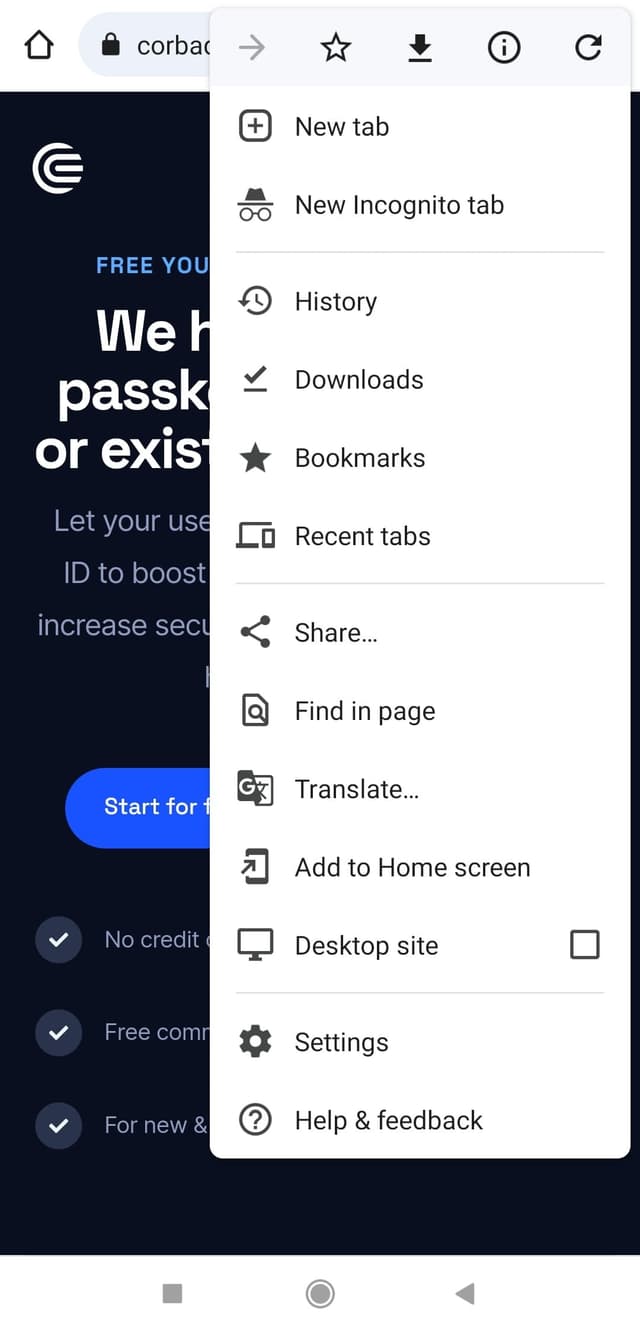The image size is (640, 1332).
Task: Bookmark this page with the star icon
Action: coord(336,47)
